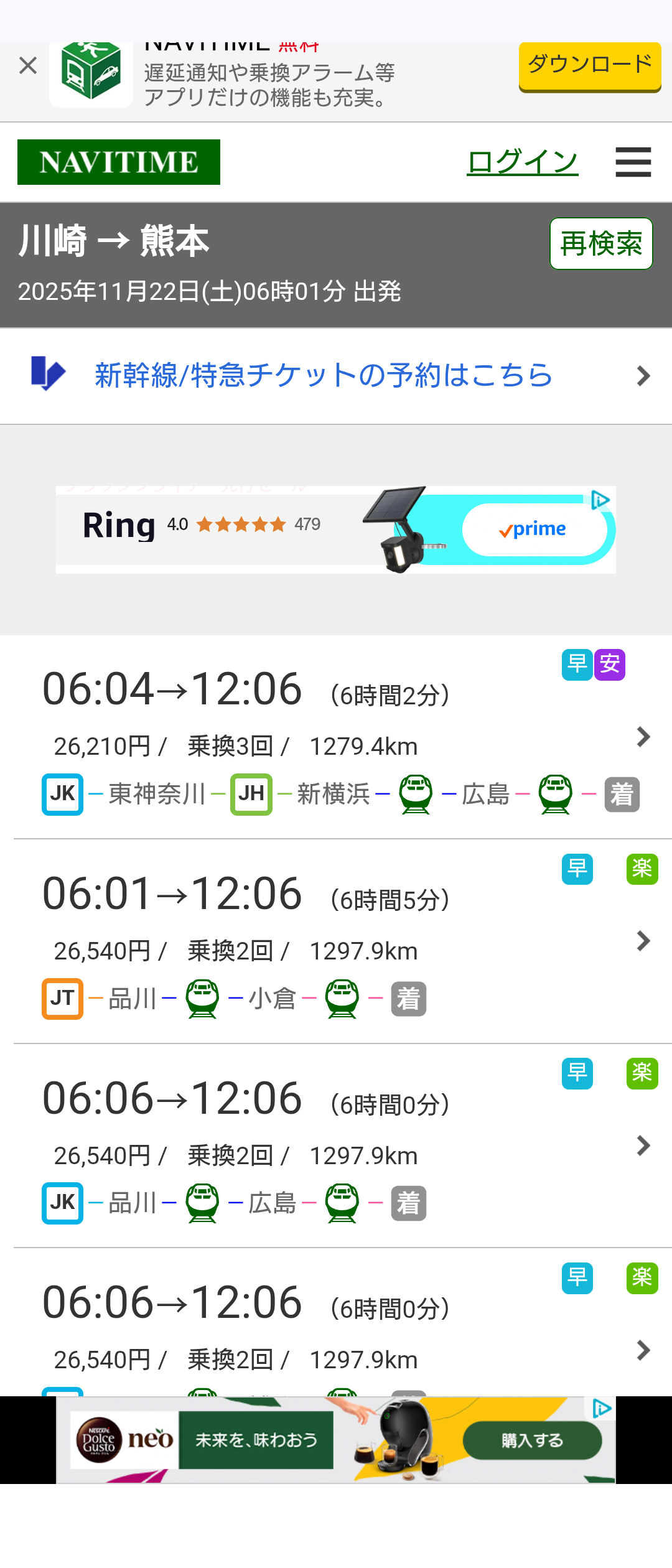The height and width of the screenshot is (1568, 672).
Task: Dismiss the NAVITIME app download banner
Action: 28,65
